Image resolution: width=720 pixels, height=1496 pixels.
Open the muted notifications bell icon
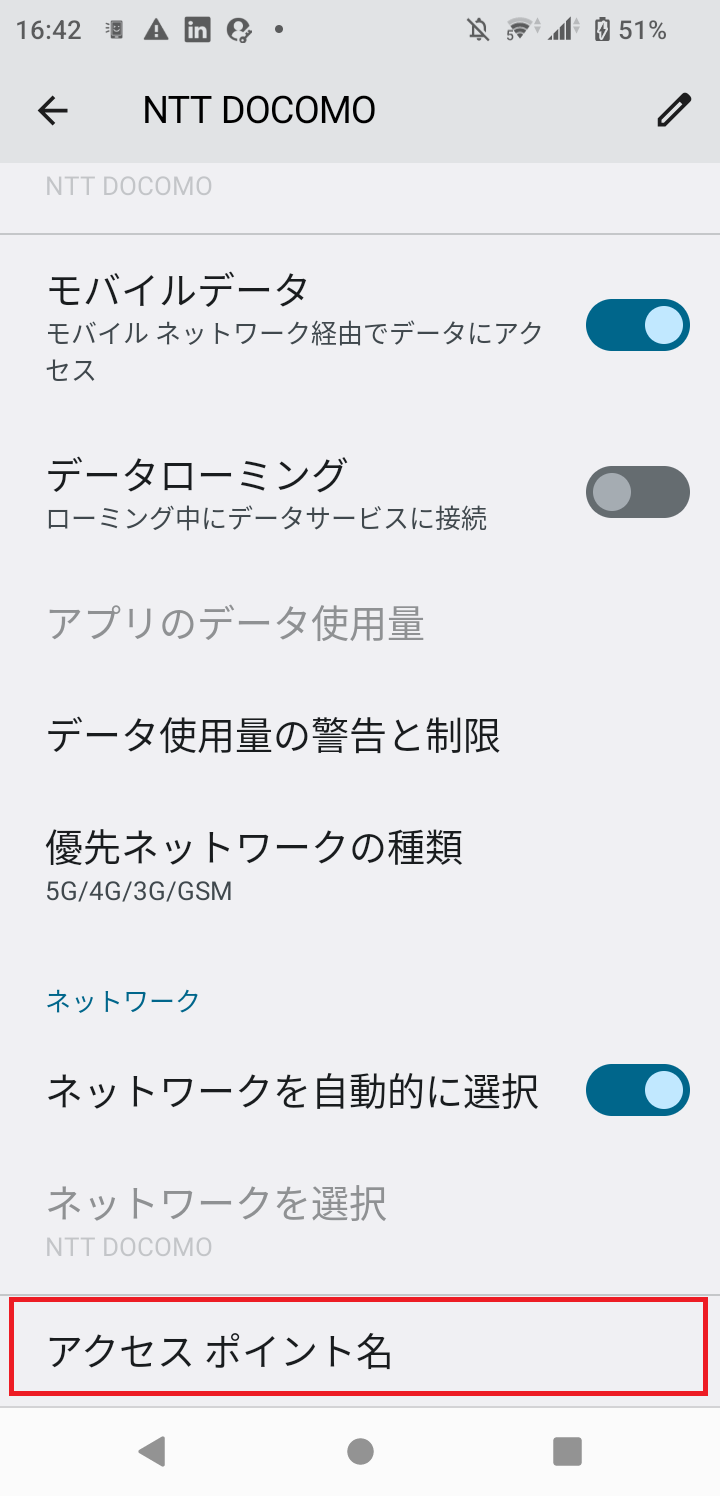(478, 31)
